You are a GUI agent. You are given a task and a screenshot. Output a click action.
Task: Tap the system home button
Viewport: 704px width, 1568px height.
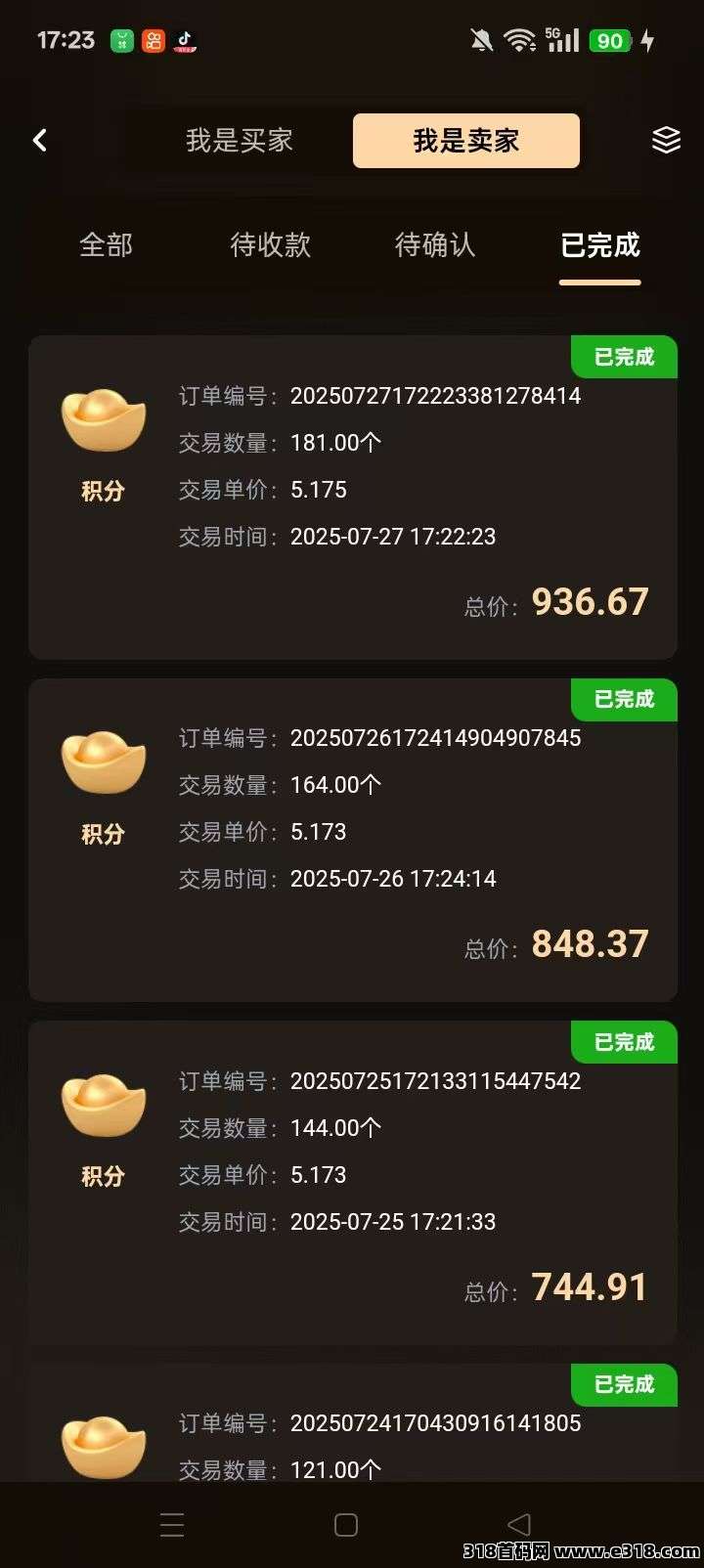pyautogui.click(x=346, y=1525)
